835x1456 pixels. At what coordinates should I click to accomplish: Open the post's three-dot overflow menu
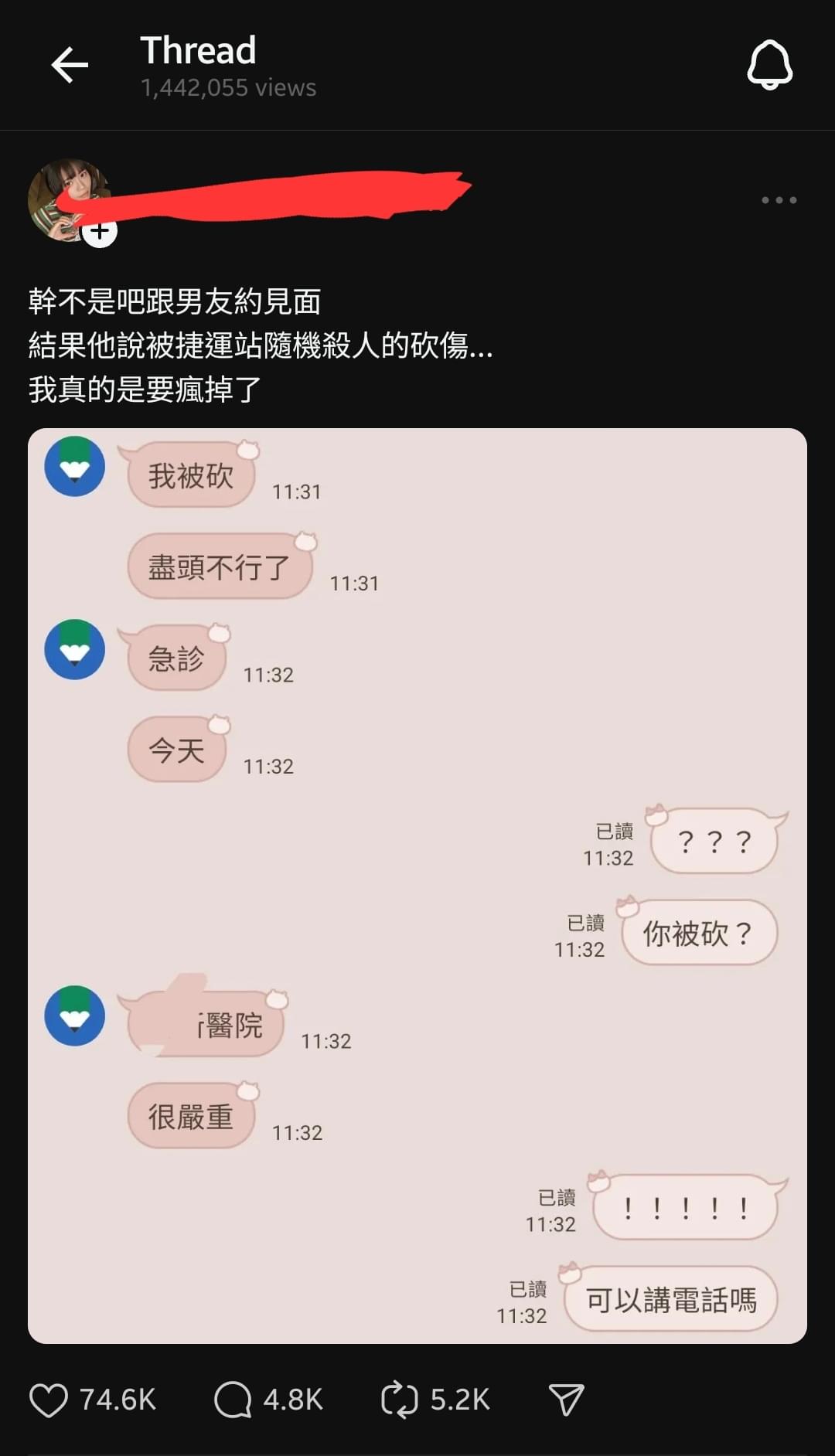tap(779, 200)
